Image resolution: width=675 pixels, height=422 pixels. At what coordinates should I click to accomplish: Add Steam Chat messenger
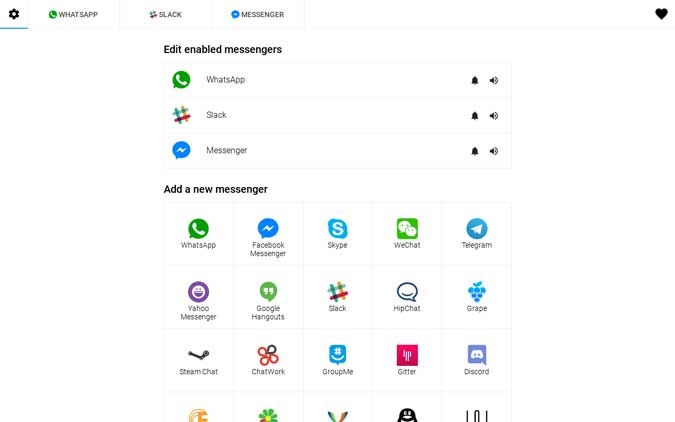point(198,360)
